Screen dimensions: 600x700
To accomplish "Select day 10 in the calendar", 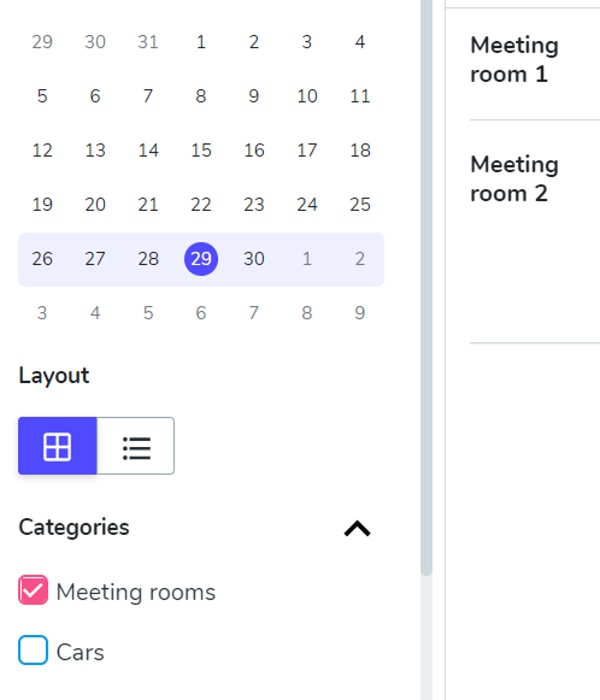I will click(x=307, y=96).
